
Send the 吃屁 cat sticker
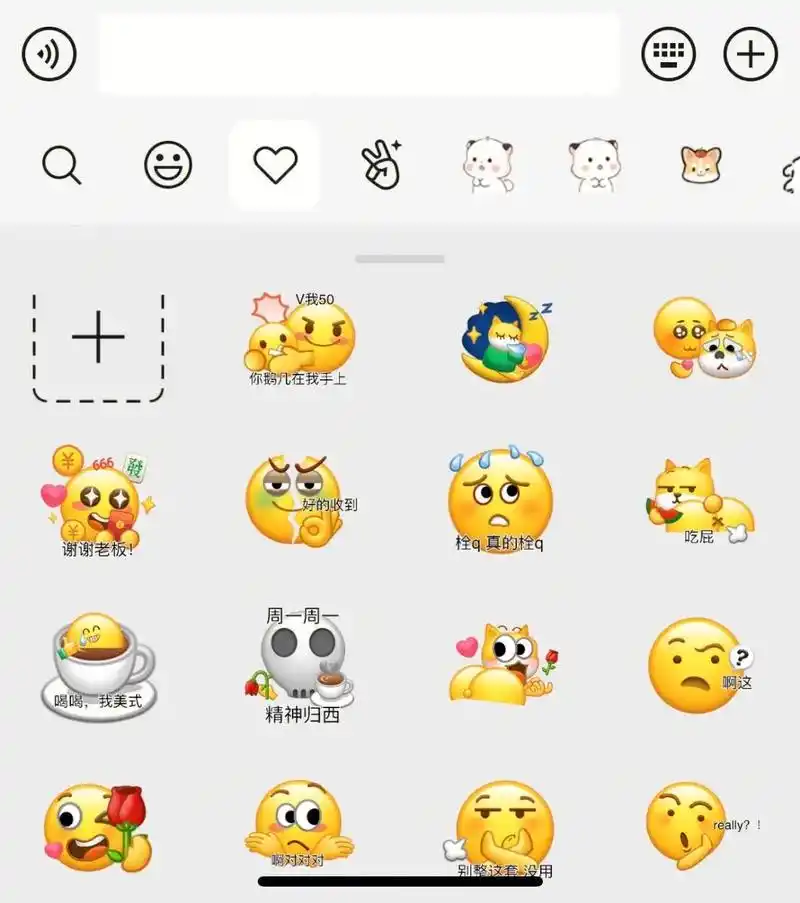tap(700, 500)
